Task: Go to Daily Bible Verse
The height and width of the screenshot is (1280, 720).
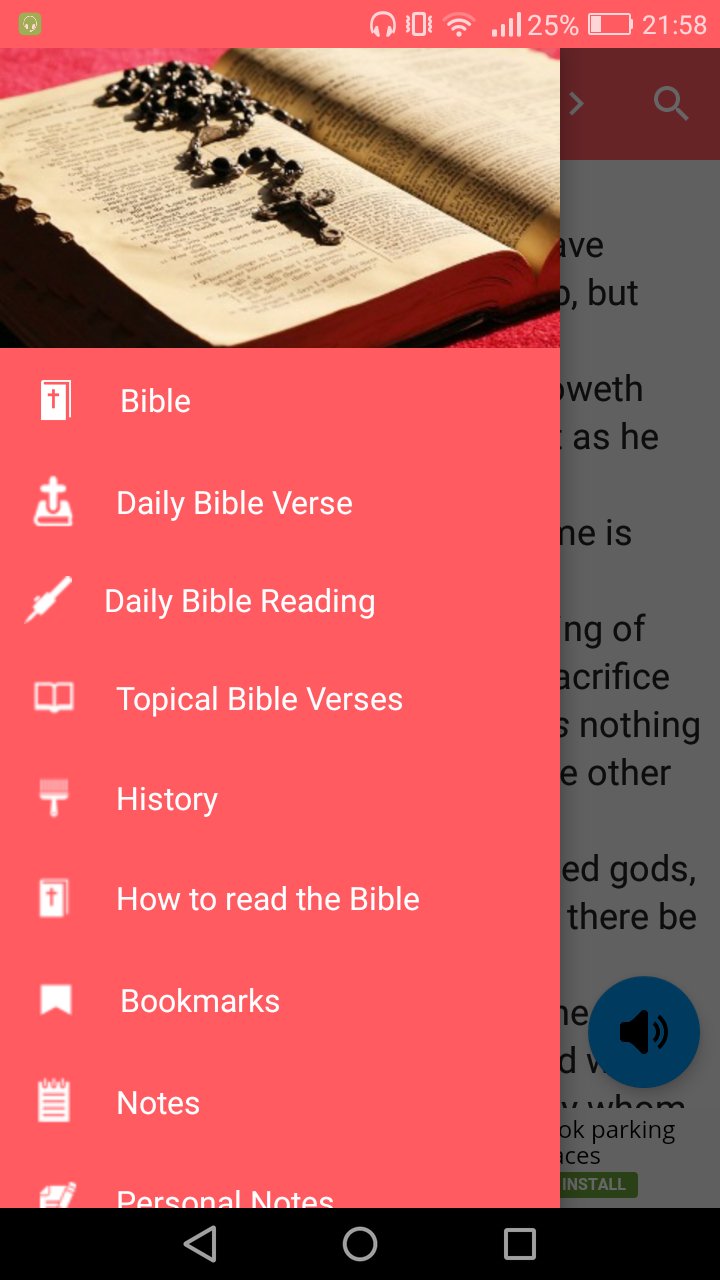Action: 234,503
